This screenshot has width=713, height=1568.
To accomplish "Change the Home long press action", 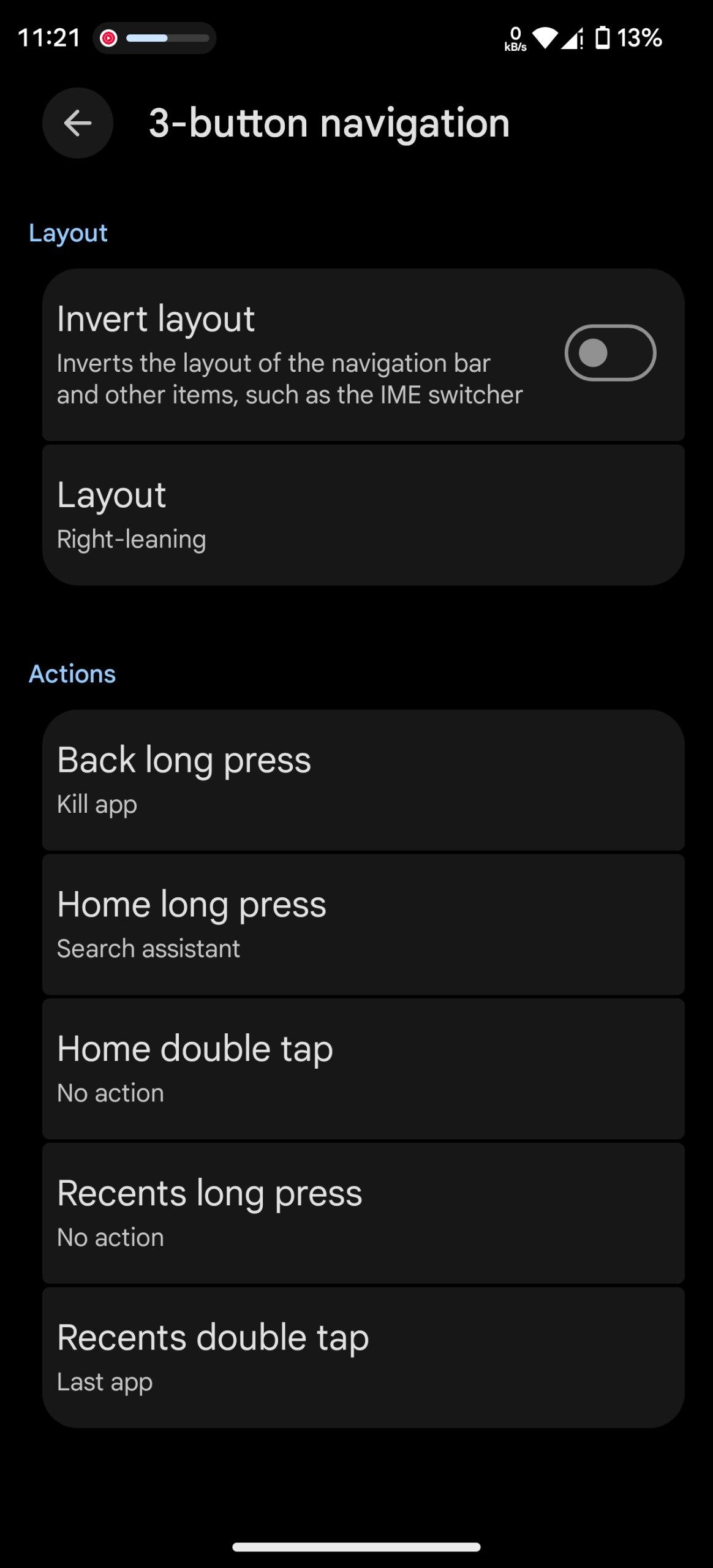I will tap(363, 924).
